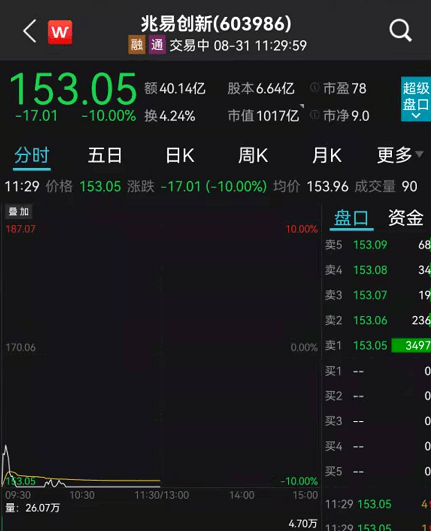Tap the 叠加 overlay button

tap(19, 212)
